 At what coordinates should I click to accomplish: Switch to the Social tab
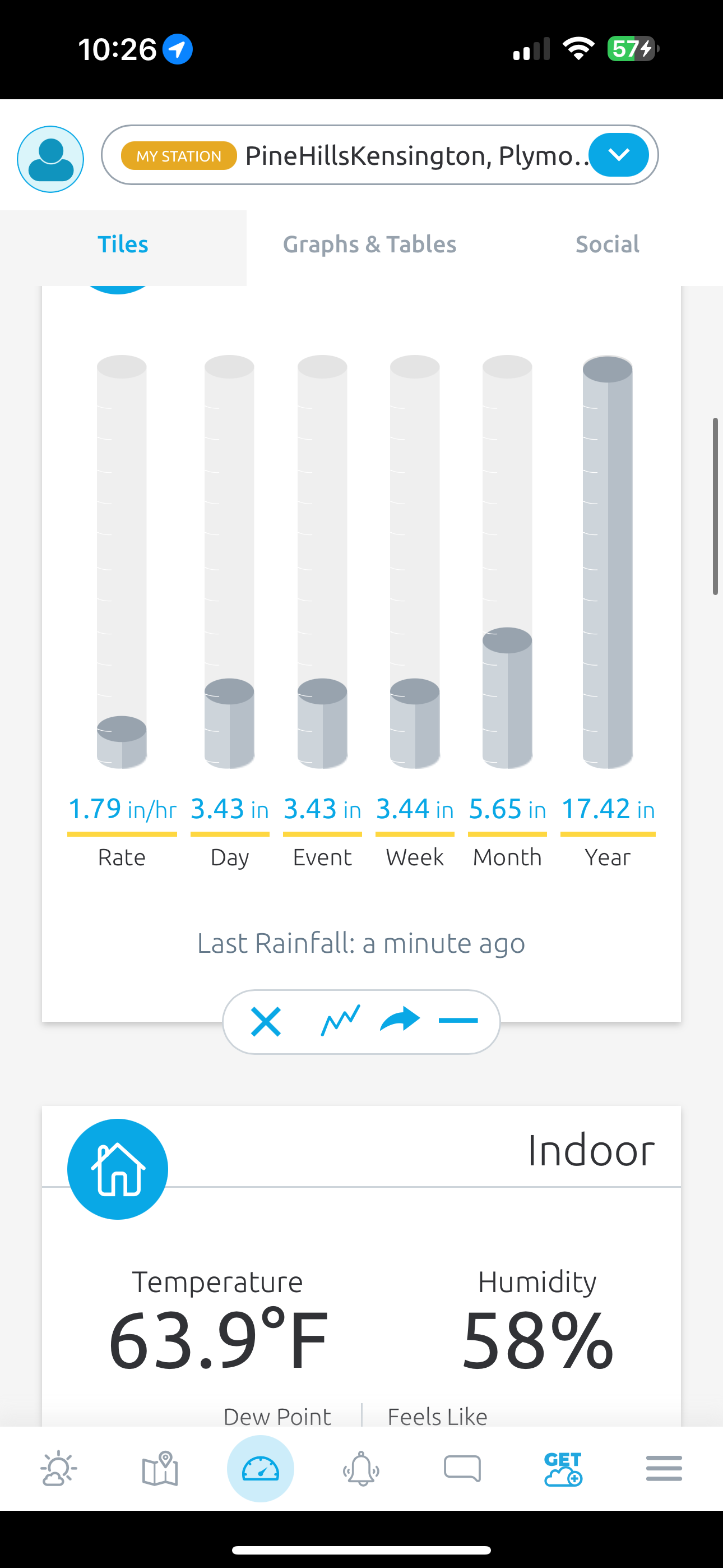pos(608,245)
